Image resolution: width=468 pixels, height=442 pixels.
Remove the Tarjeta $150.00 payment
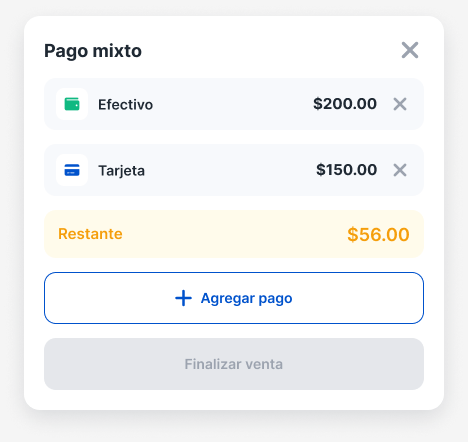point(400,170)
